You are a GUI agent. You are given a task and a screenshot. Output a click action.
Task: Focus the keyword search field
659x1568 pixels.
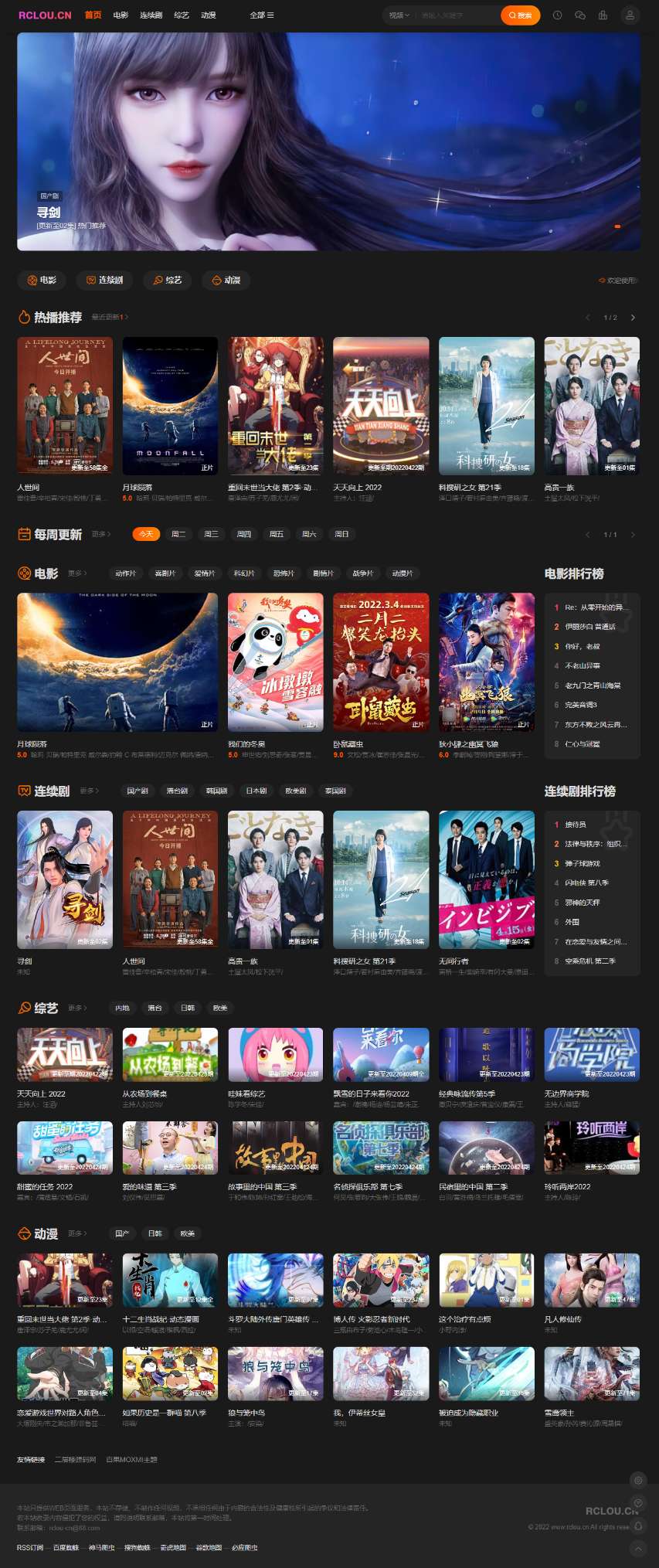pos(457,15)
